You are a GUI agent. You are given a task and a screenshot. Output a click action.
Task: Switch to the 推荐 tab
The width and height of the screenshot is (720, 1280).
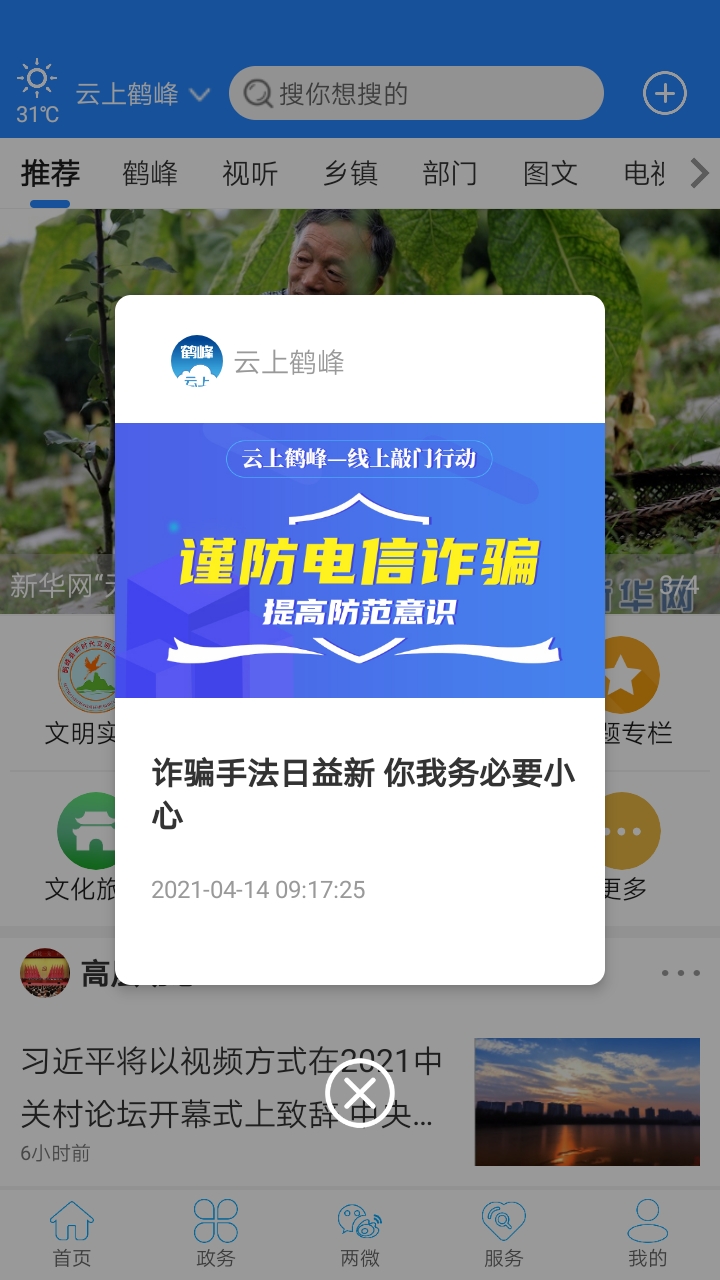(51, 173)
